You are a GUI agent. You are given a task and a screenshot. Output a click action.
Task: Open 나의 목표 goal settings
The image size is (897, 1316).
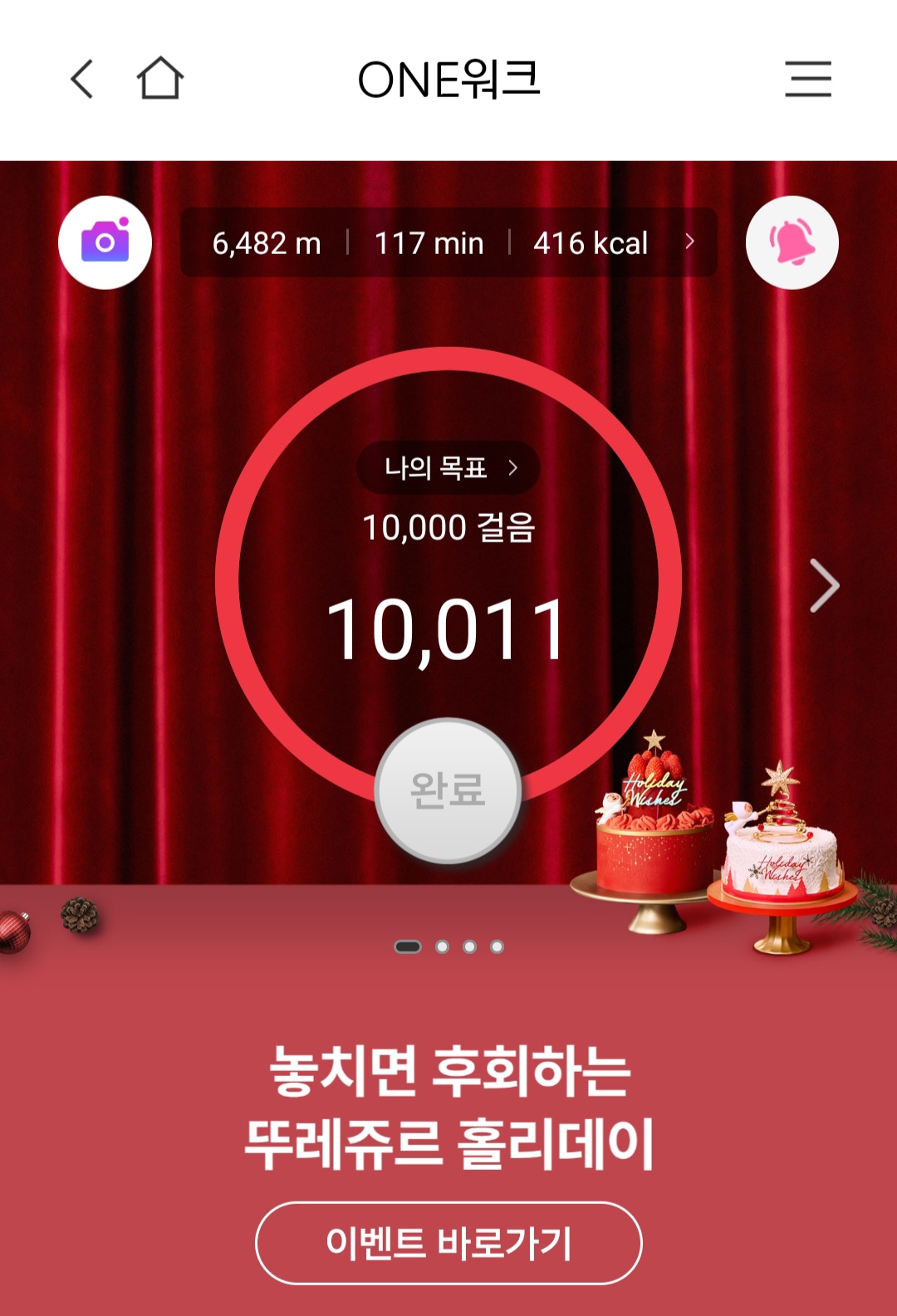448,468
